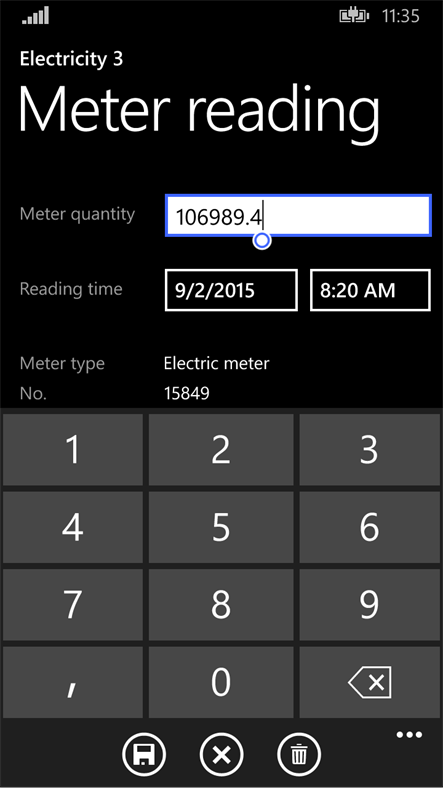Select the 3 key on the keypad
This screenshot has height=788, width=443.
coord(370,449)
